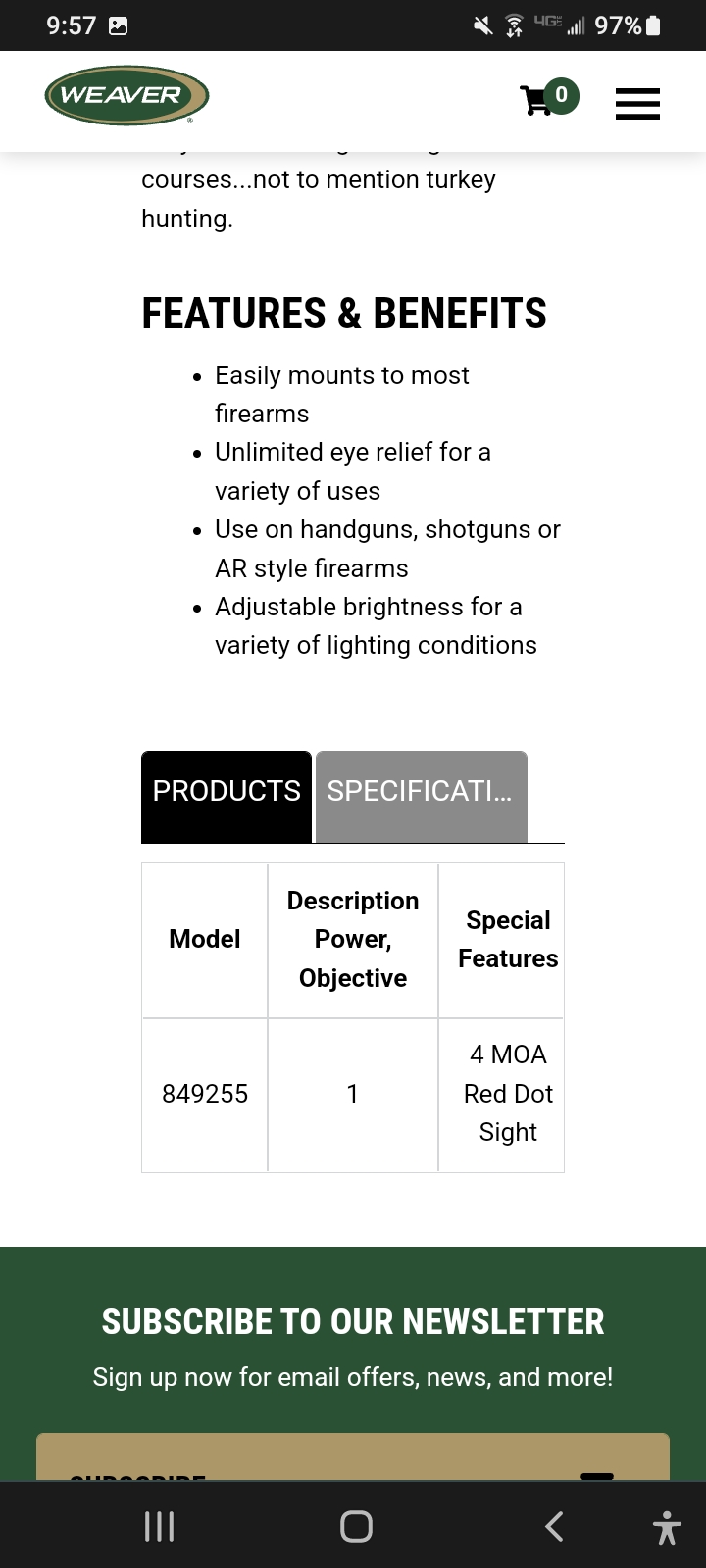Open the accessibility shortcut button
Screen dimensions: 706x1568
666,1527
